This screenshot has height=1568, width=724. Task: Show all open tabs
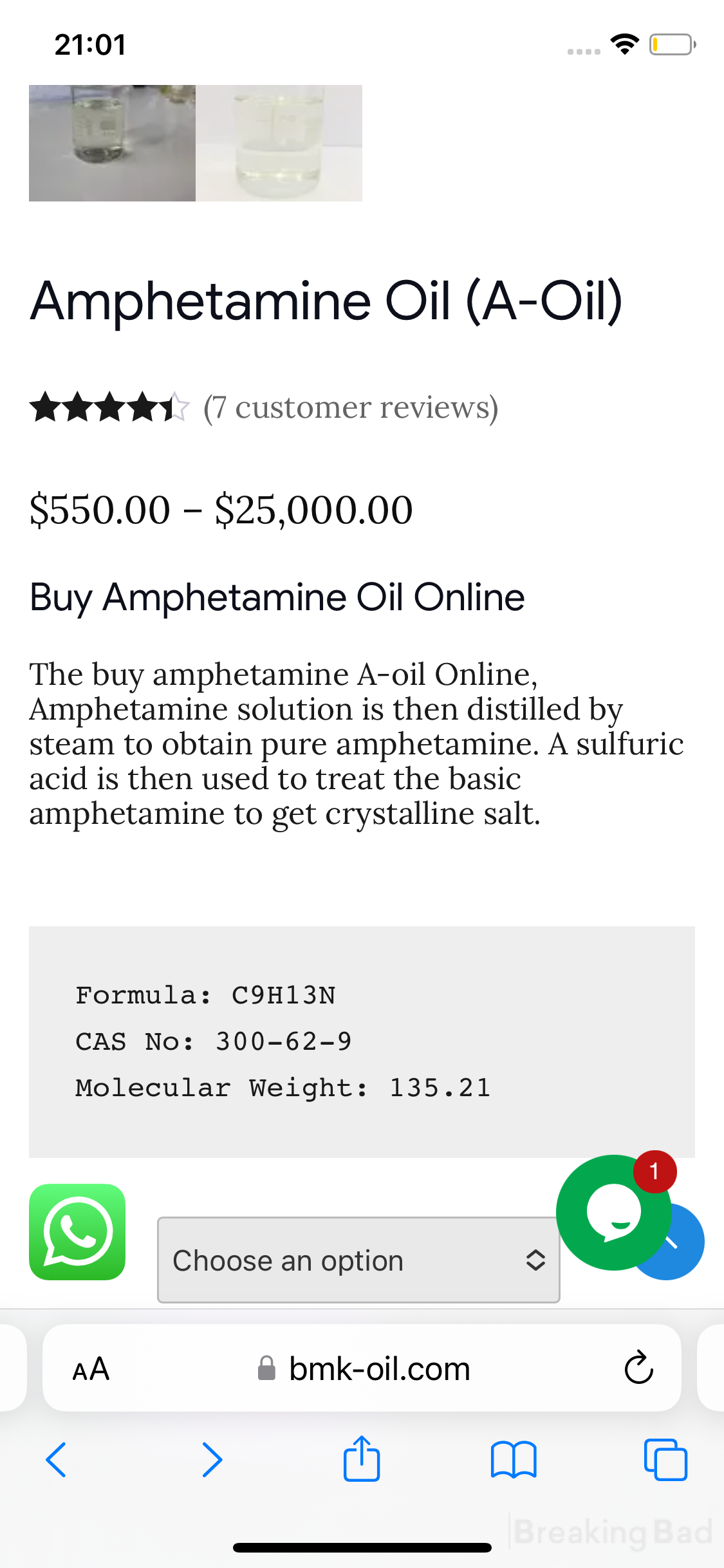(x=665, y=1459)
